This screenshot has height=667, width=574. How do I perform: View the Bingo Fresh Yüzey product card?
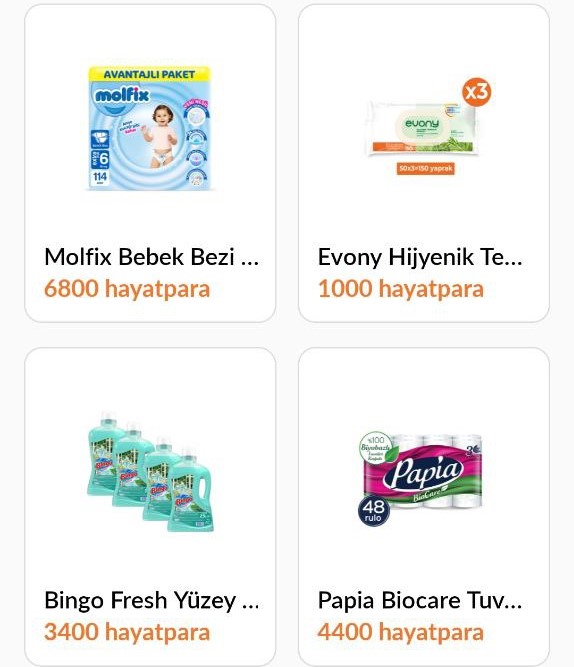pyautogui.click(x=150, y=507)
